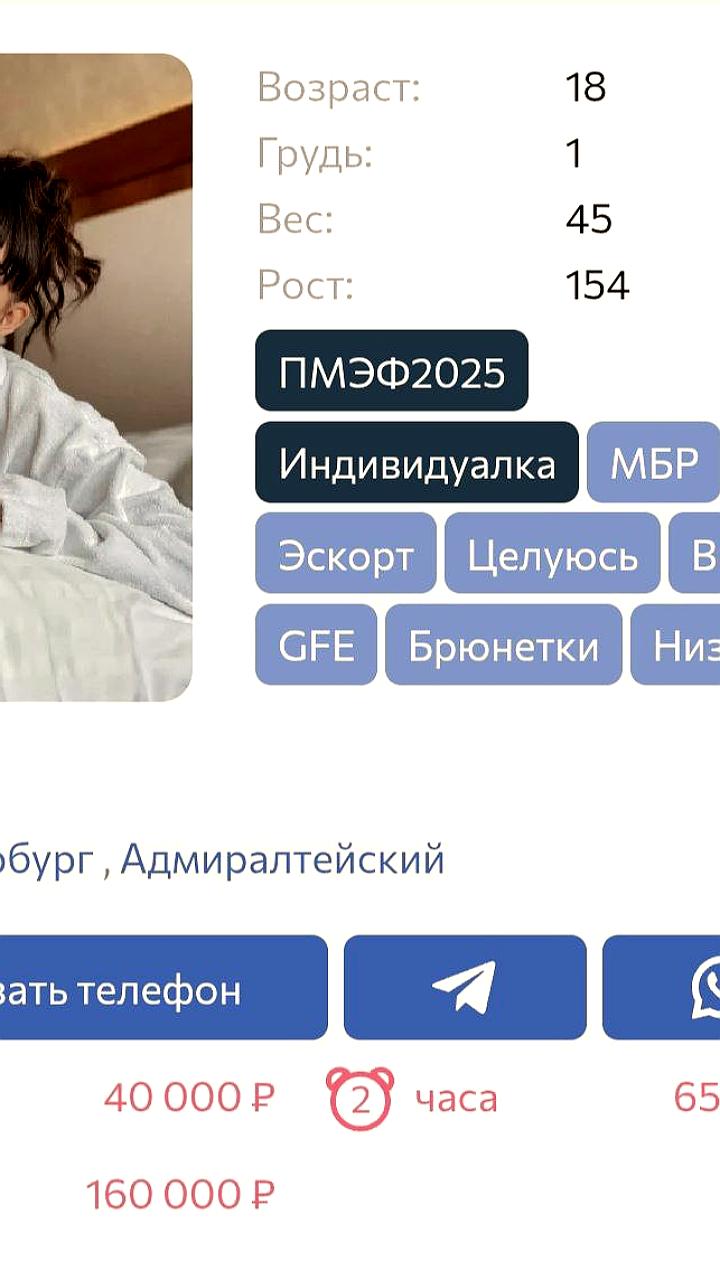The height and width of the screenshot is (1280, 720).
Task: Open the Брюнетки tag
Action: coord(503,645)
